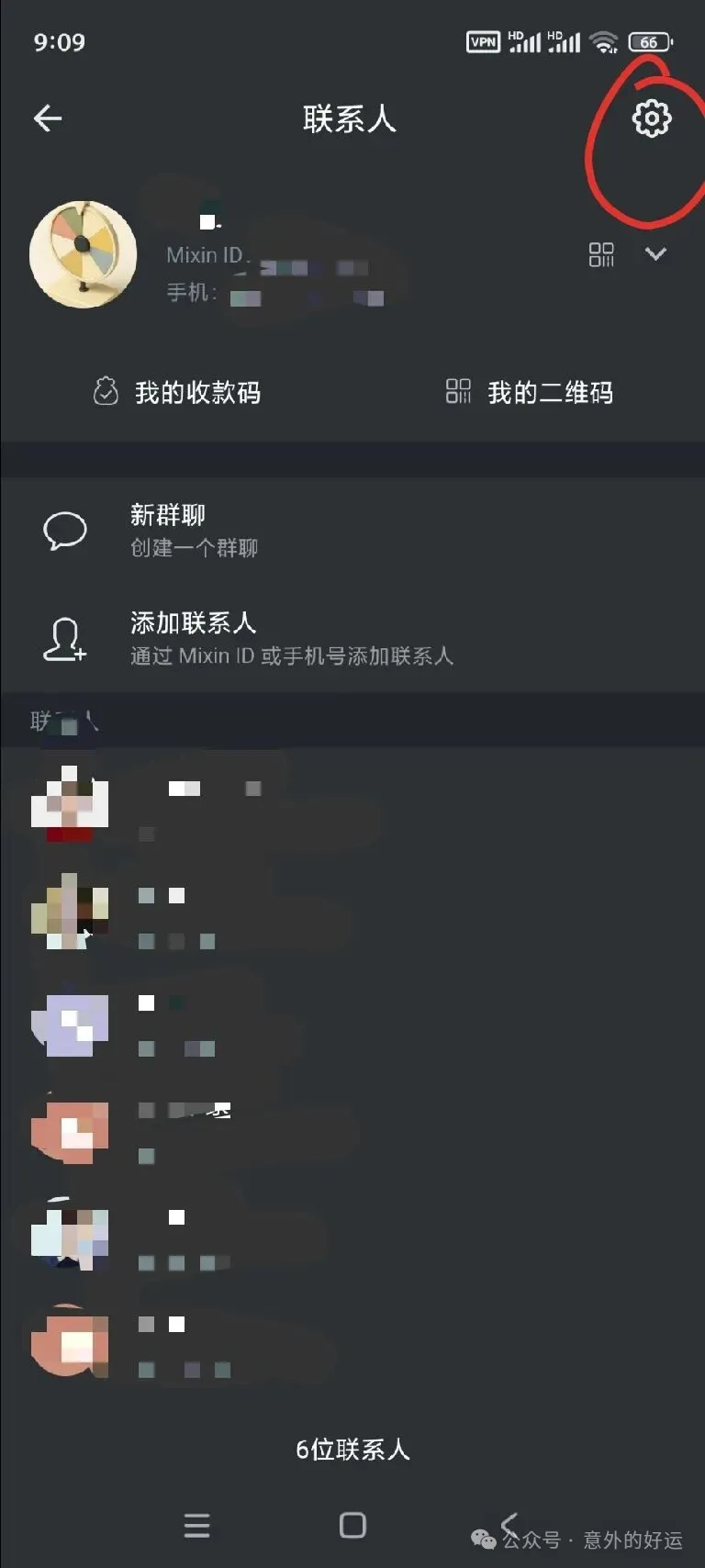
Task: Tap the profile avatar with color wheel
Action: pyautogui.click(x=83, y=254)
